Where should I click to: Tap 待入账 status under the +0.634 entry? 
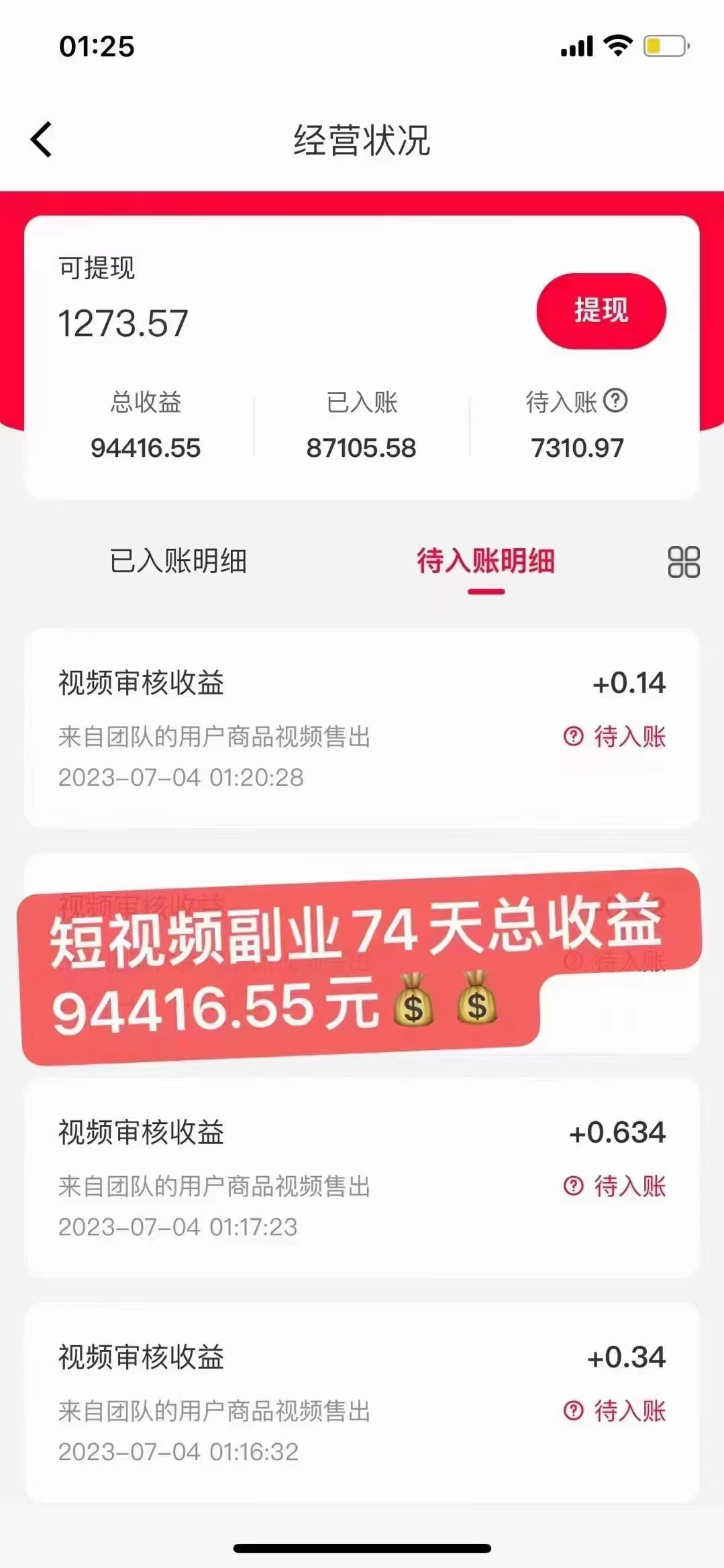[615, 1186]
